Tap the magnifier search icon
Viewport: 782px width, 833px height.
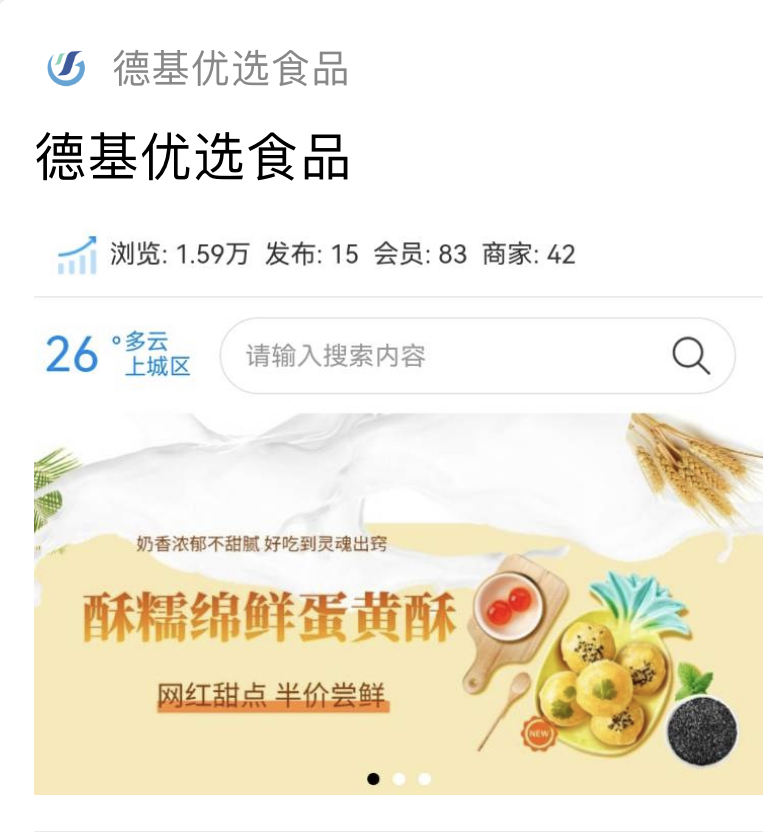tap(690, 356)
